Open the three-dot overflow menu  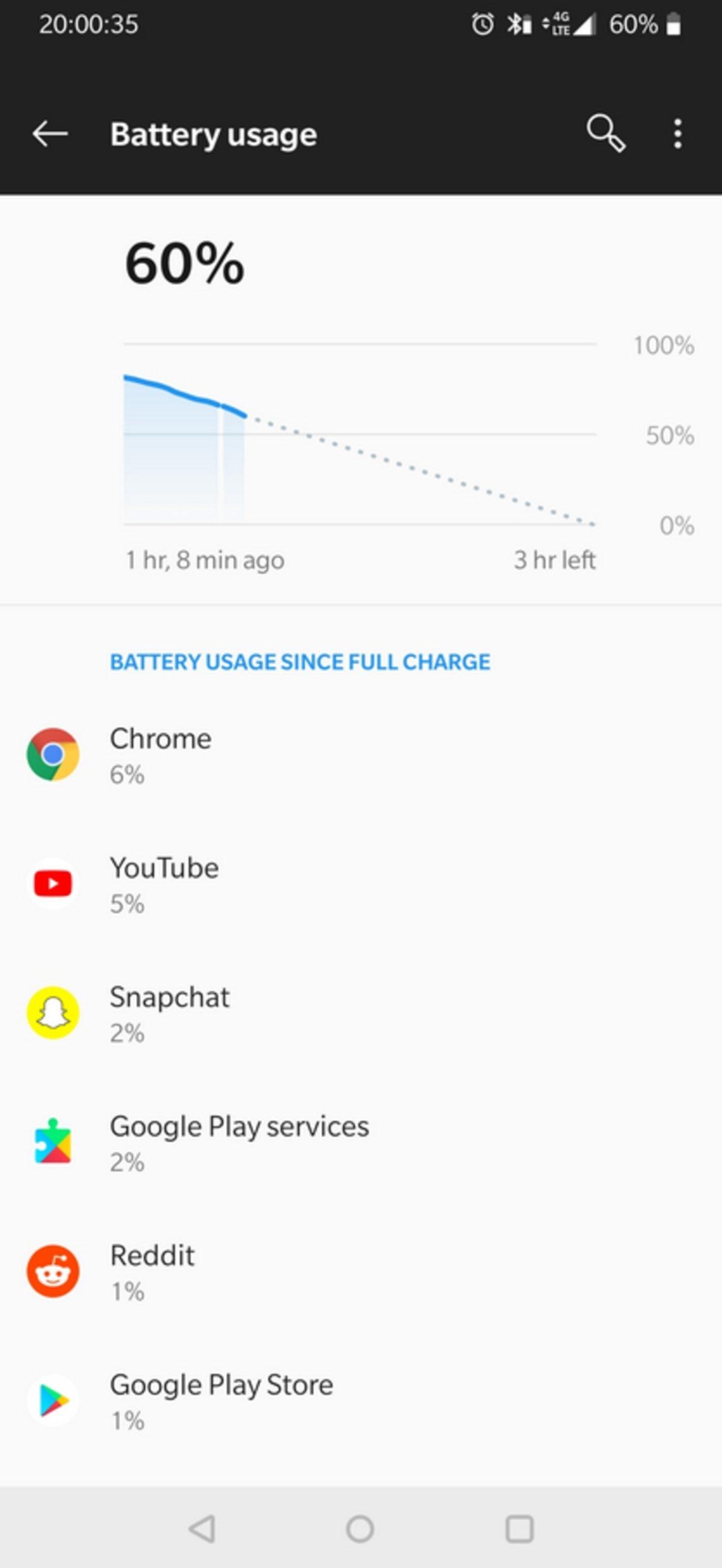(x=677, y=134)
